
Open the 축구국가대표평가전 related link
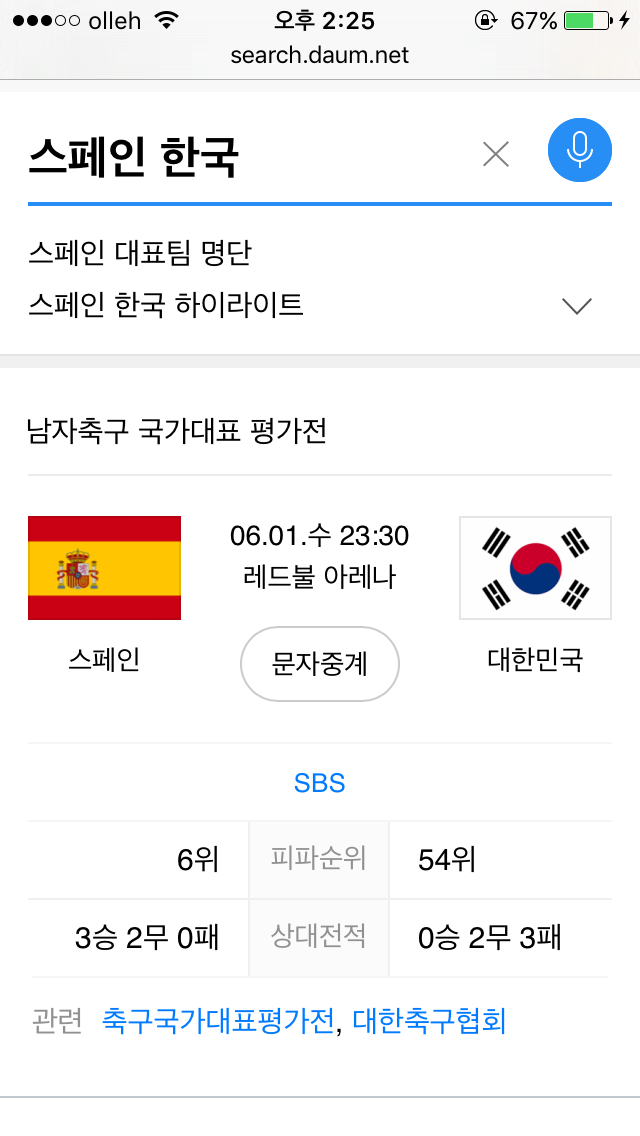coord(217,1021)
